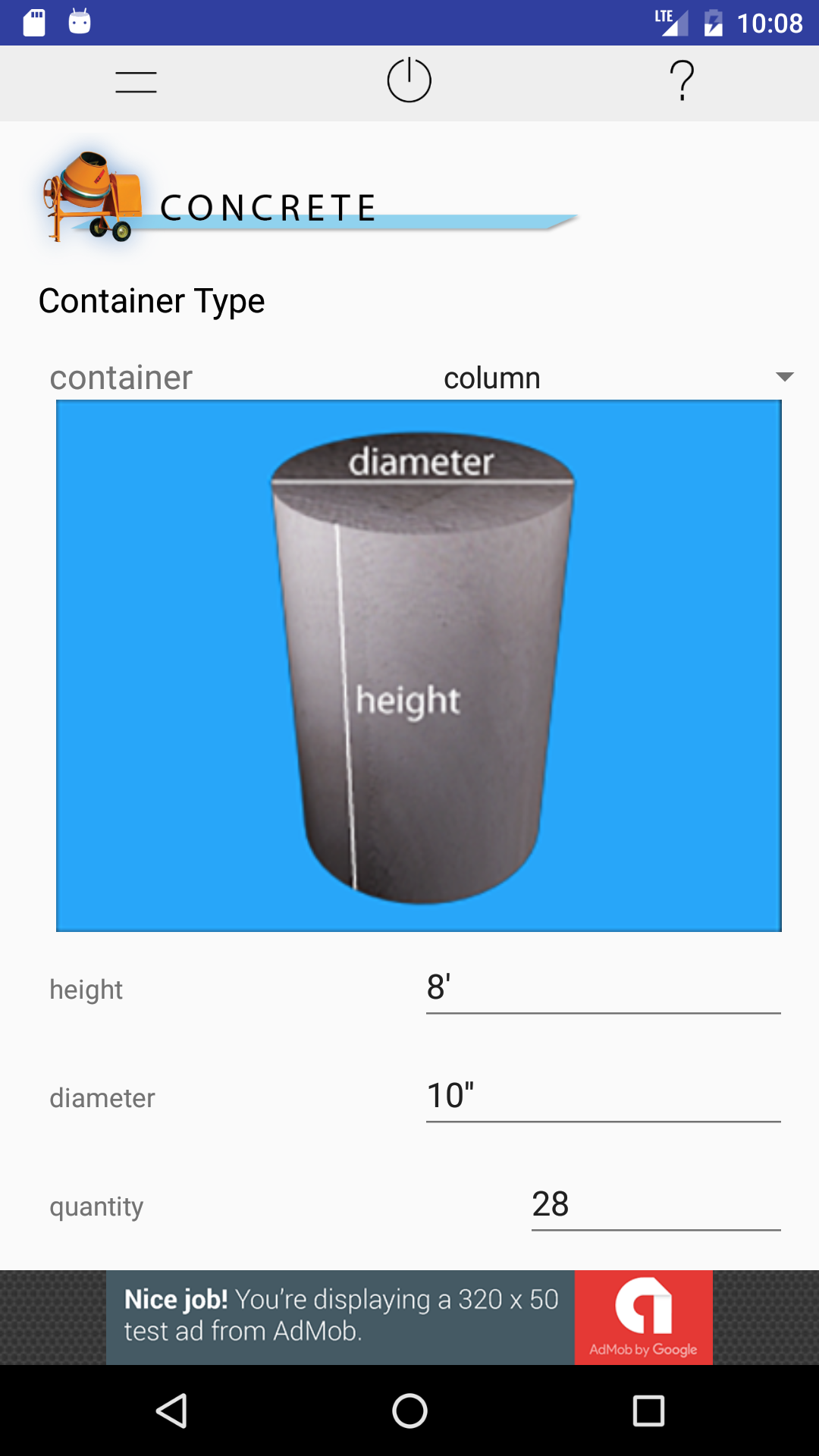Open the navigation drawer menu

(x=135, y=81)
